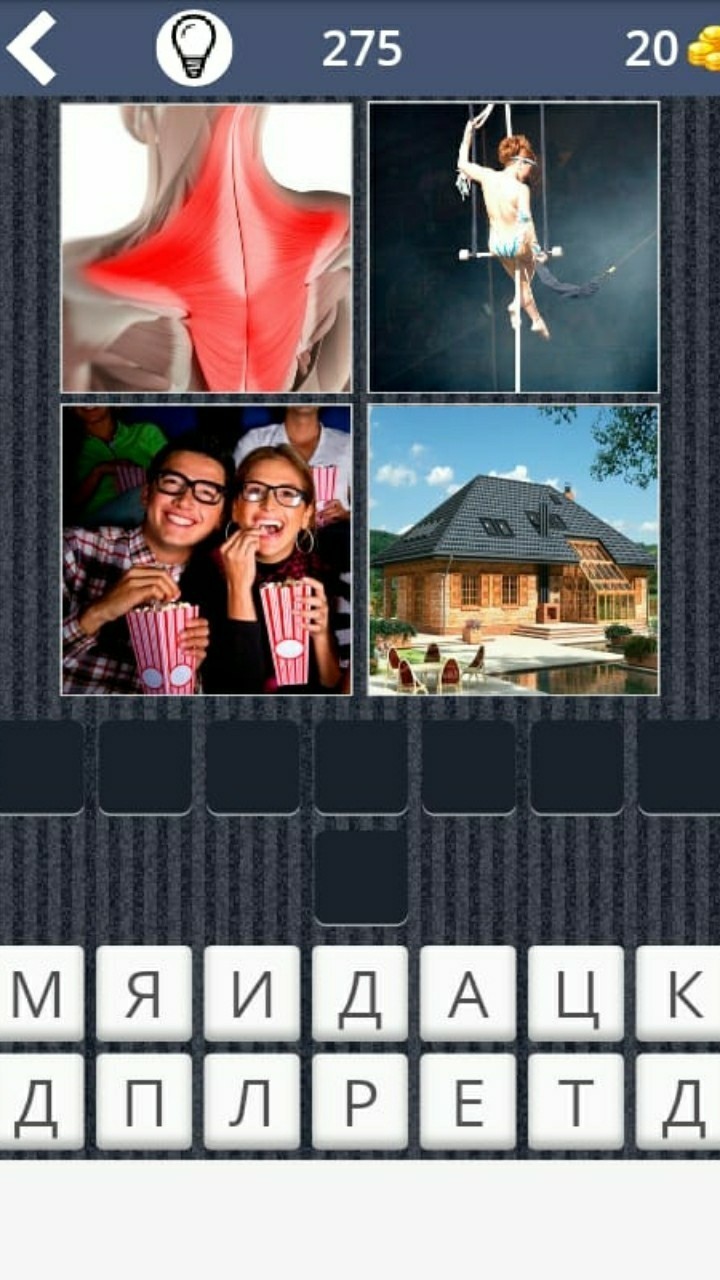720x1280 pixels.
Task: Pick the letter Е tile
Action: [468, 1102]
